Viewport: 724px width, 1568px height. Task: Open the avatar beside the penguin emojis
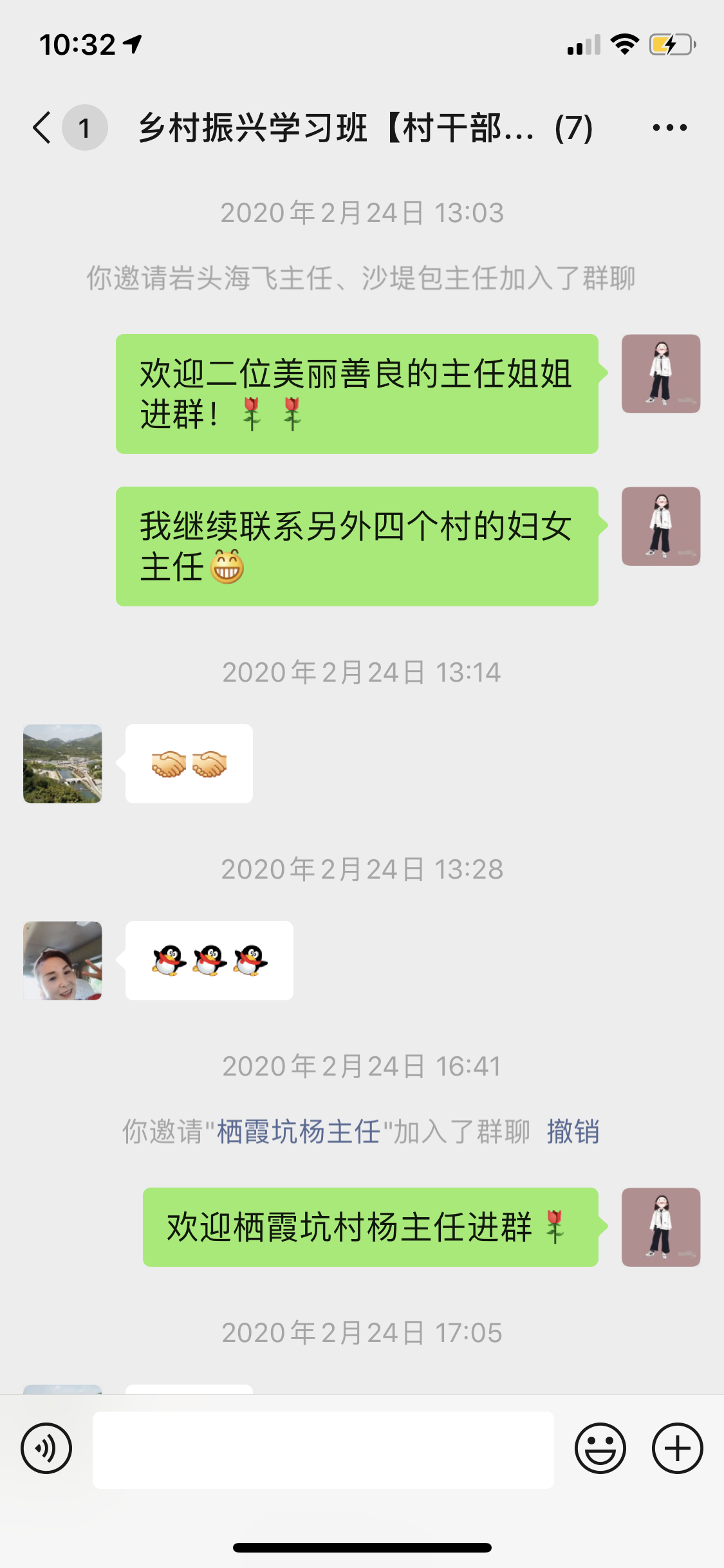[62, 960]
